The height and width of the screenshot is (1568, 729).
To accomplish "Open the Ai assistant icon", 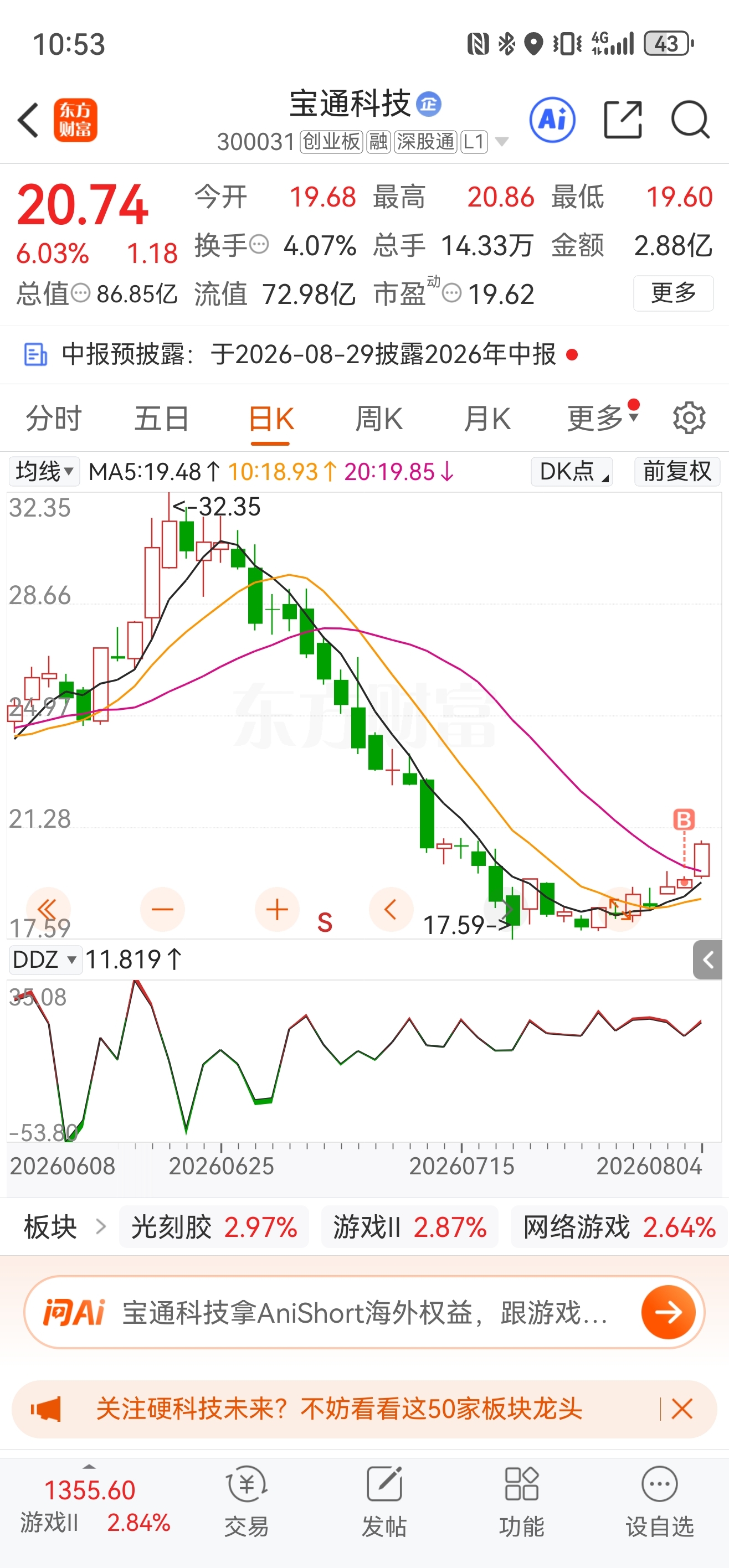I will click(552, 120).
